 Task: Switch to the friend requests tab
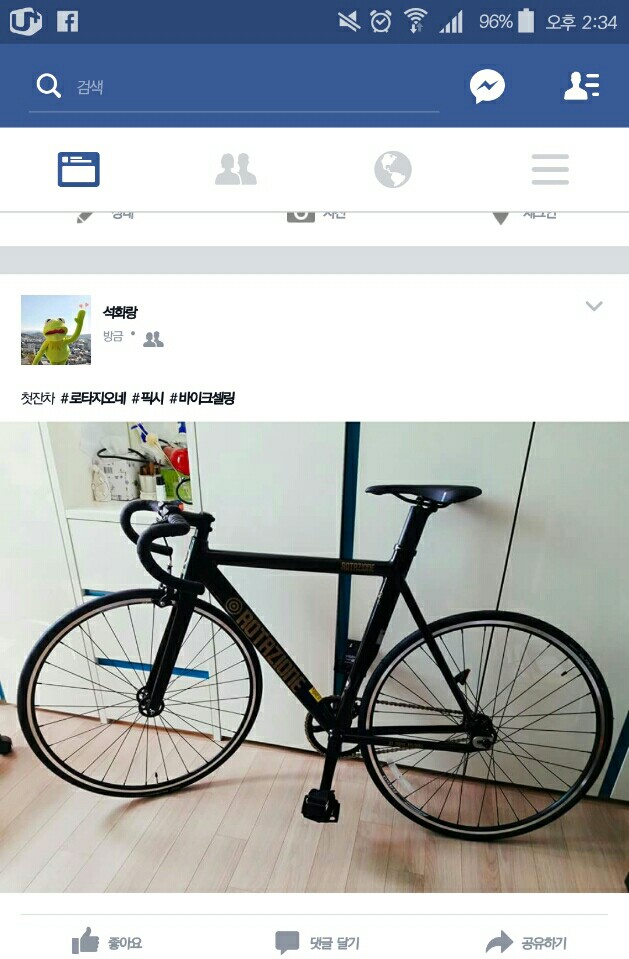235,170
